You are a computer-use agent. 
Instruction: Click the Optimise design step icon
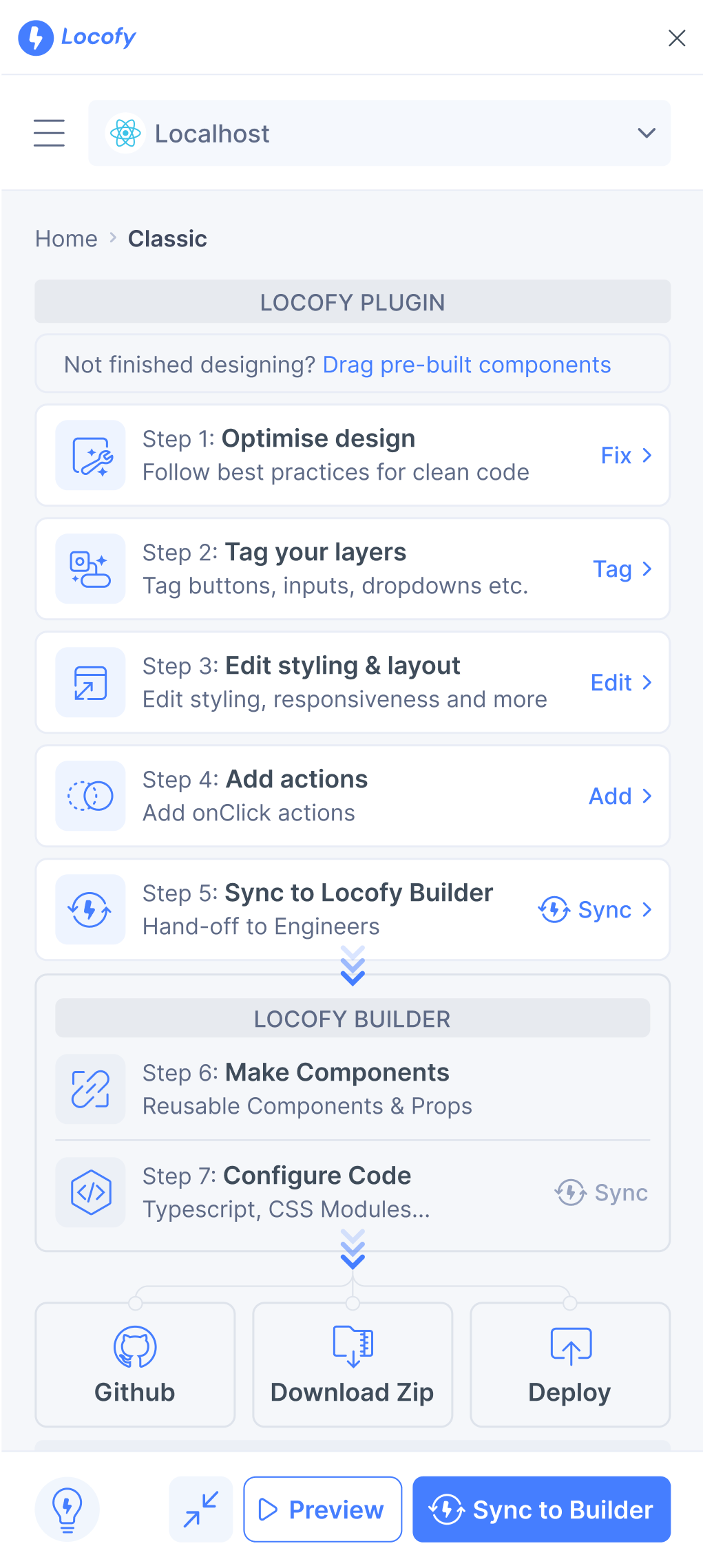coord(90,454)
